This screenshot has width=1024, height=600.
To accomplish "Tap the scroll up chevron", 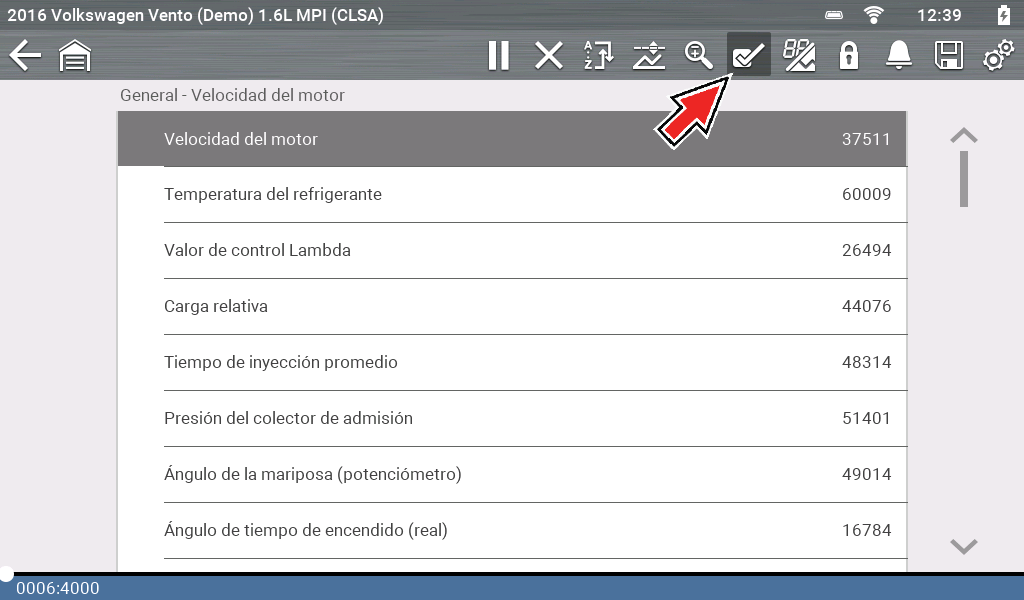I will [x=963, y=135].
